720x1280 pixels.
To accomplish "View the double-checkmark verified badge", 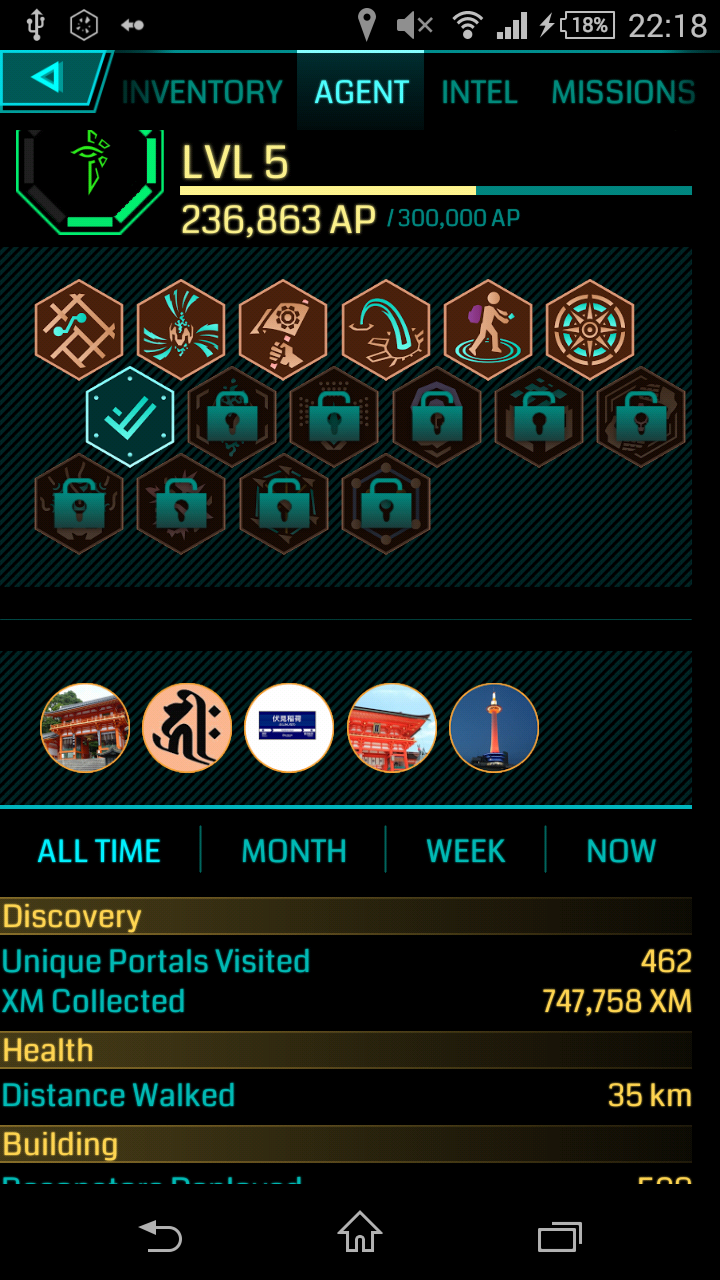I will coord(130,416).
